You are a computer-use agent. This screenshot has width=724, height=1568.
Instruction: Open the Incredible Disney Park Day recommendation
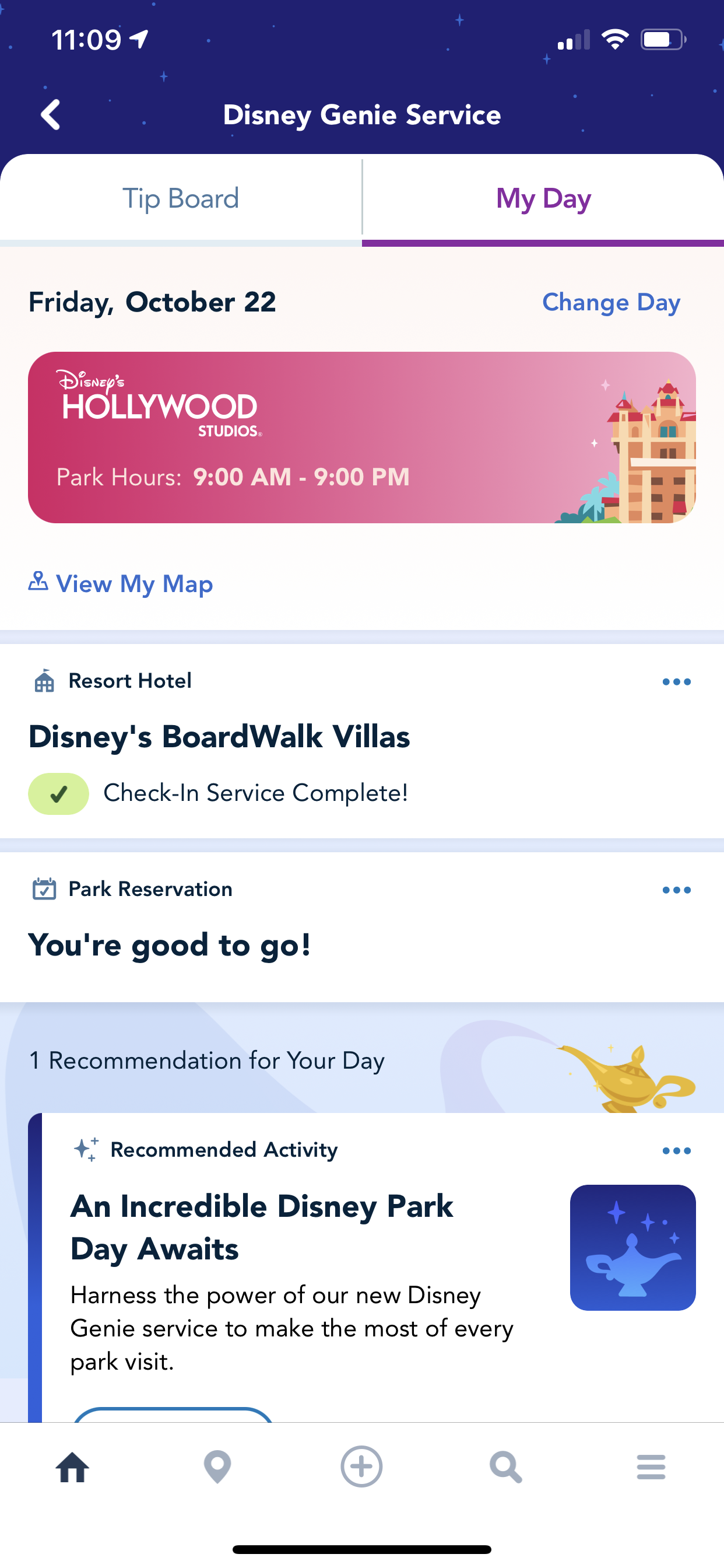262,1227
